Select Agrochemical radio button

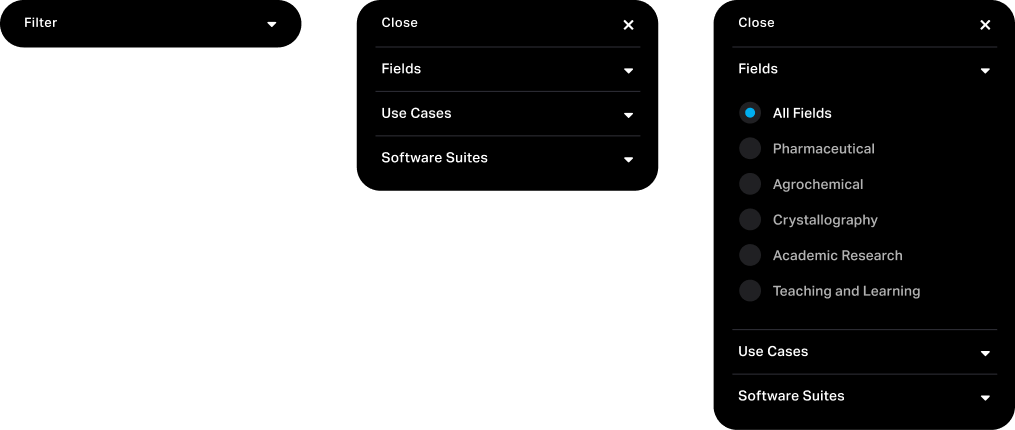pos(750,184)
